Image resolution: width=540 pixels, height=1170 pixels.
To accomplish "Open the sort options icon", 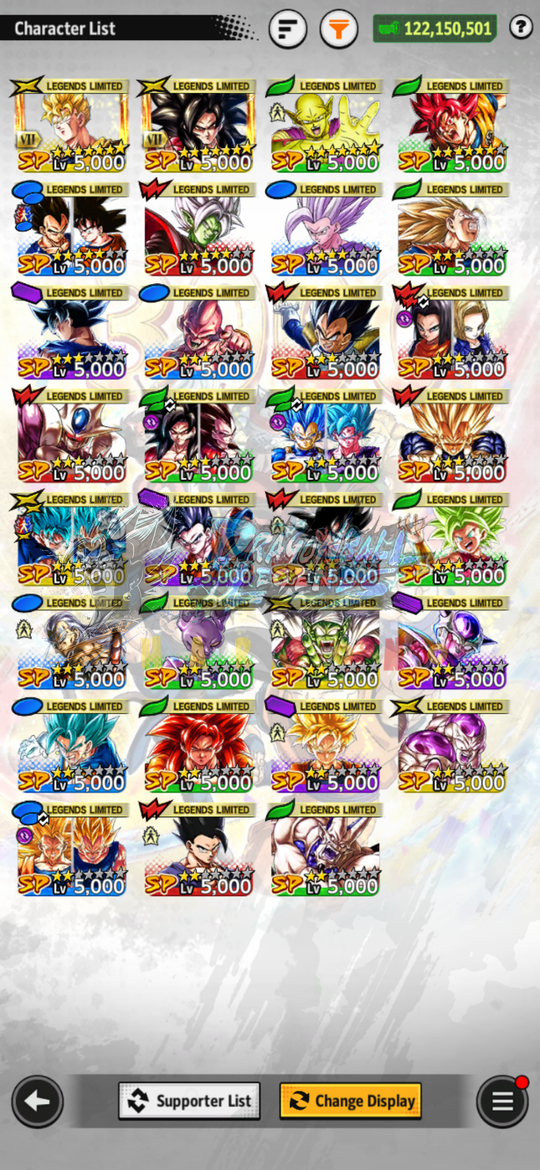I will 288,29.
